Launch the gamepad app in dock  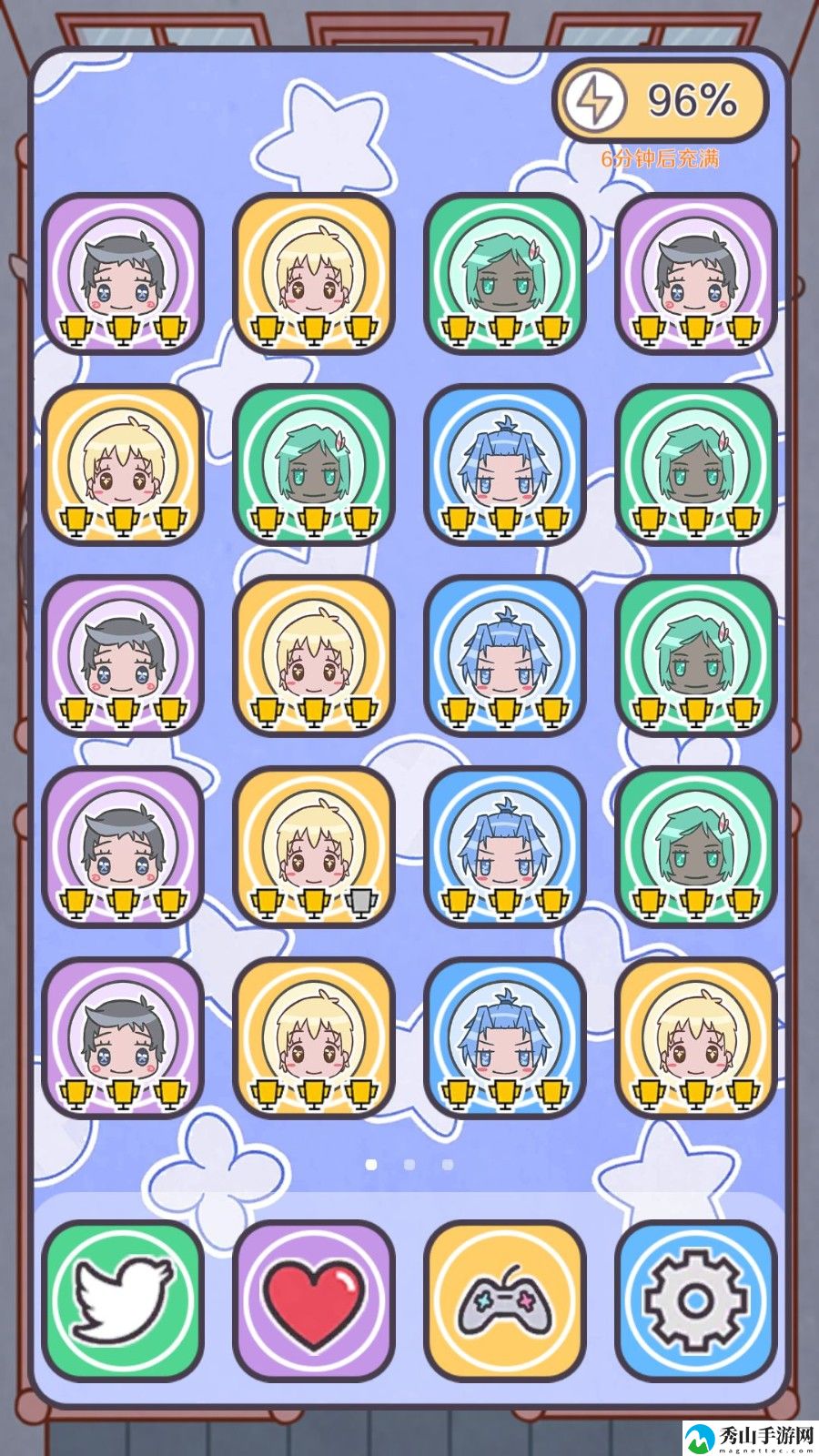click(505, 1301)
